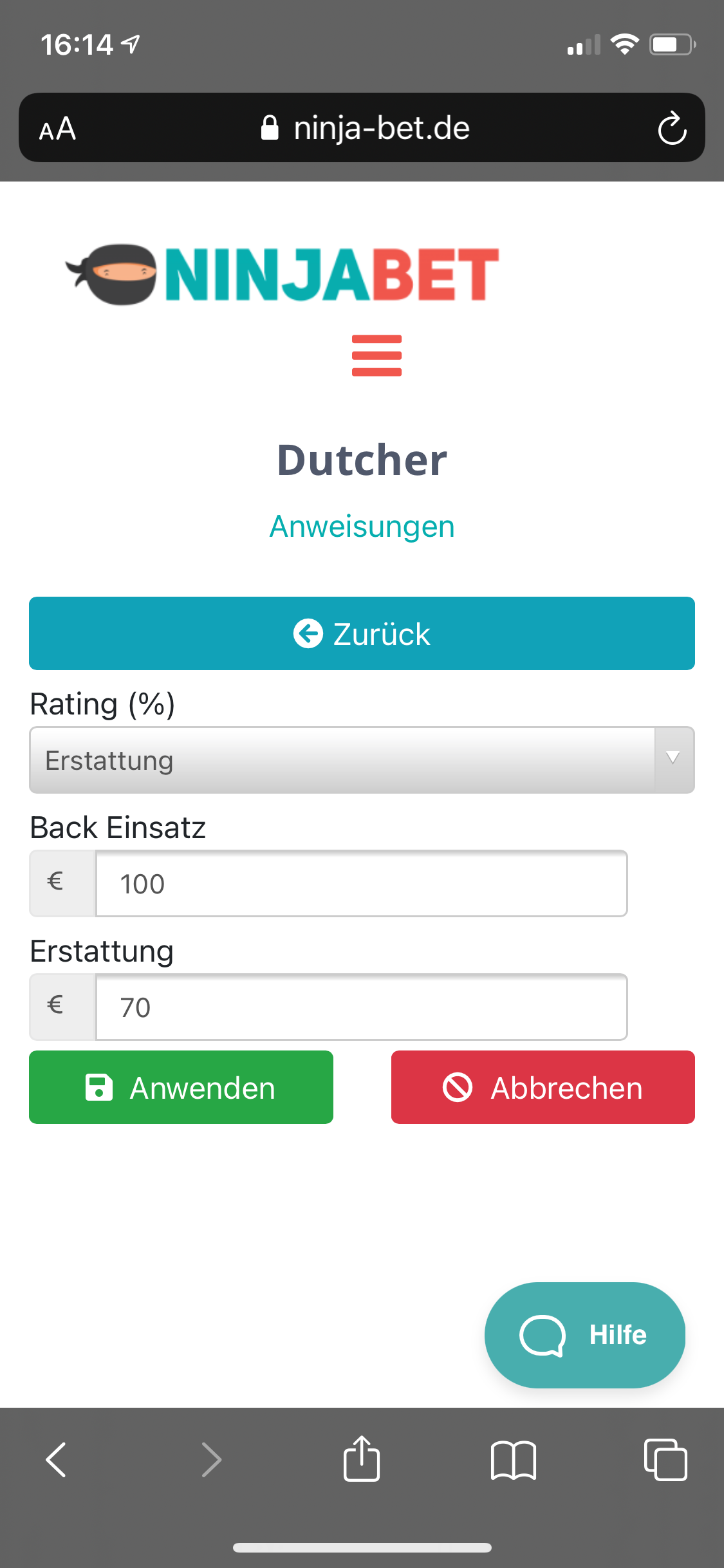724x1568 pixels.
Task: Open the Anweisungen link
Action: click(362, 527)
